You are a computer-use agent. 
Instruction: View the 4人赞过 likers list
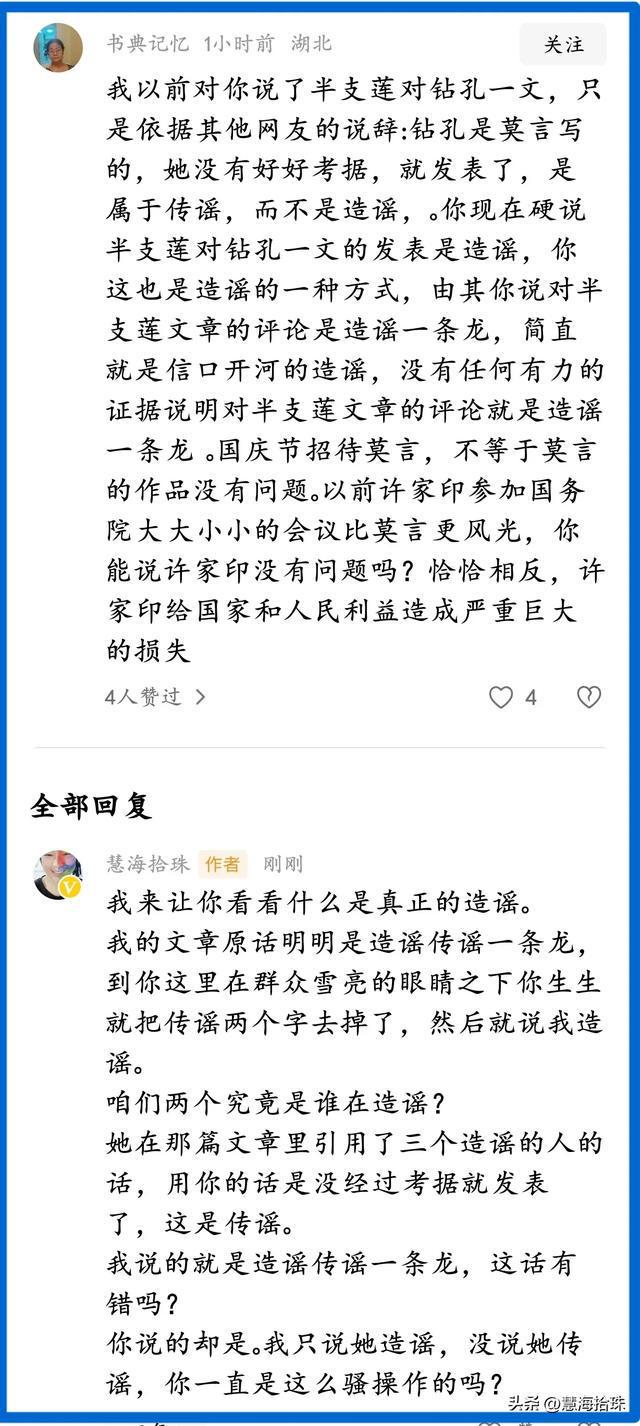155,697
